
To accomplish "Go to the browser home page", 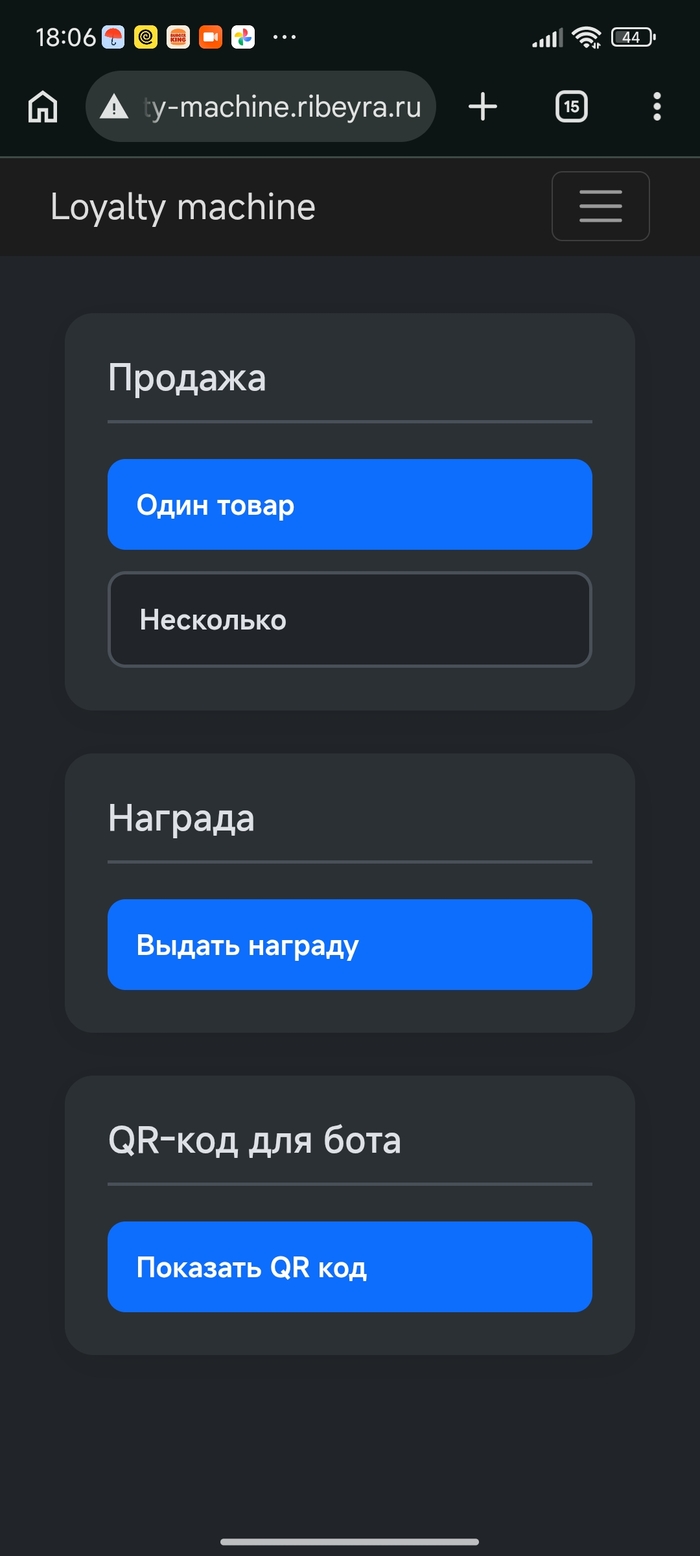I will (42, 106).
